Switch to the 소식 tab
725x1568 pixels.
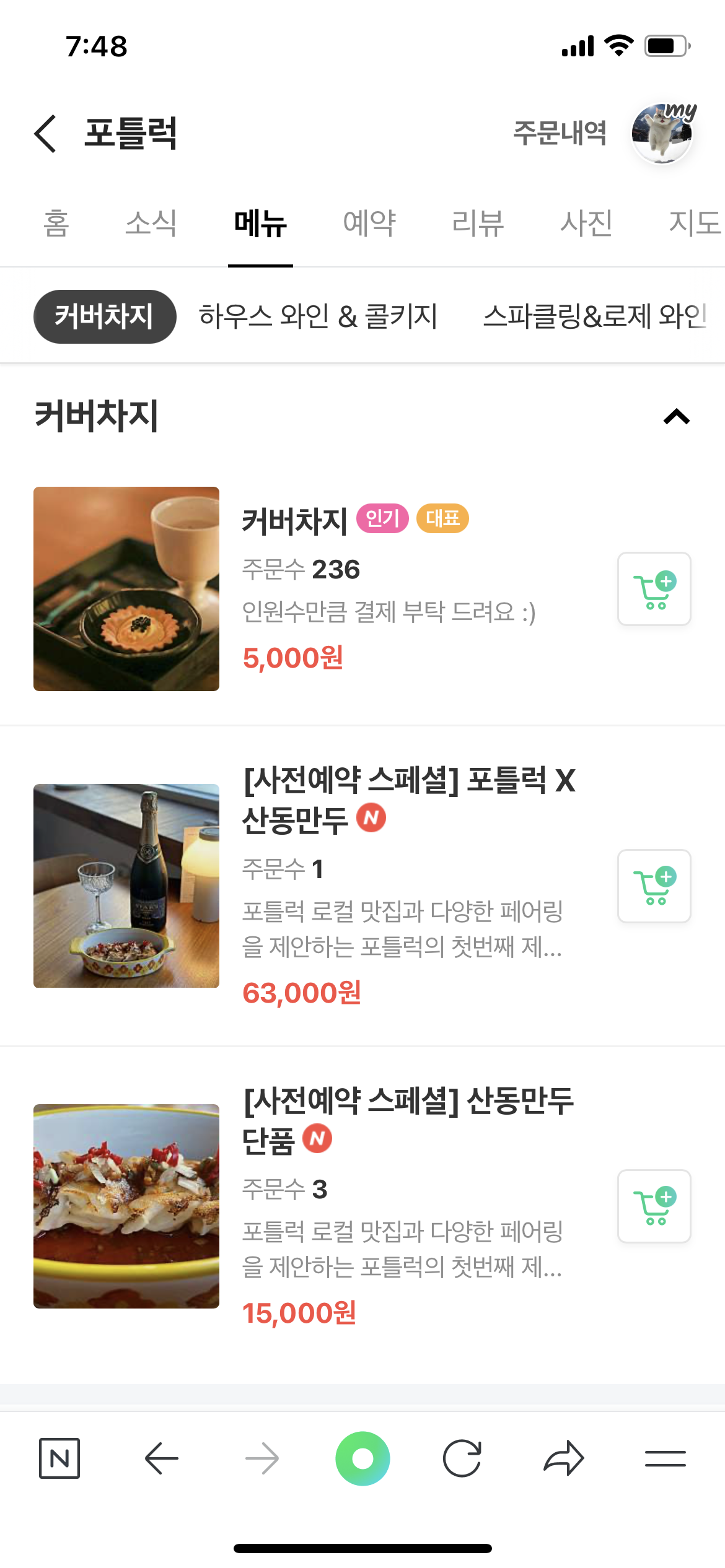pyautogui.click(x=151, y=224)
